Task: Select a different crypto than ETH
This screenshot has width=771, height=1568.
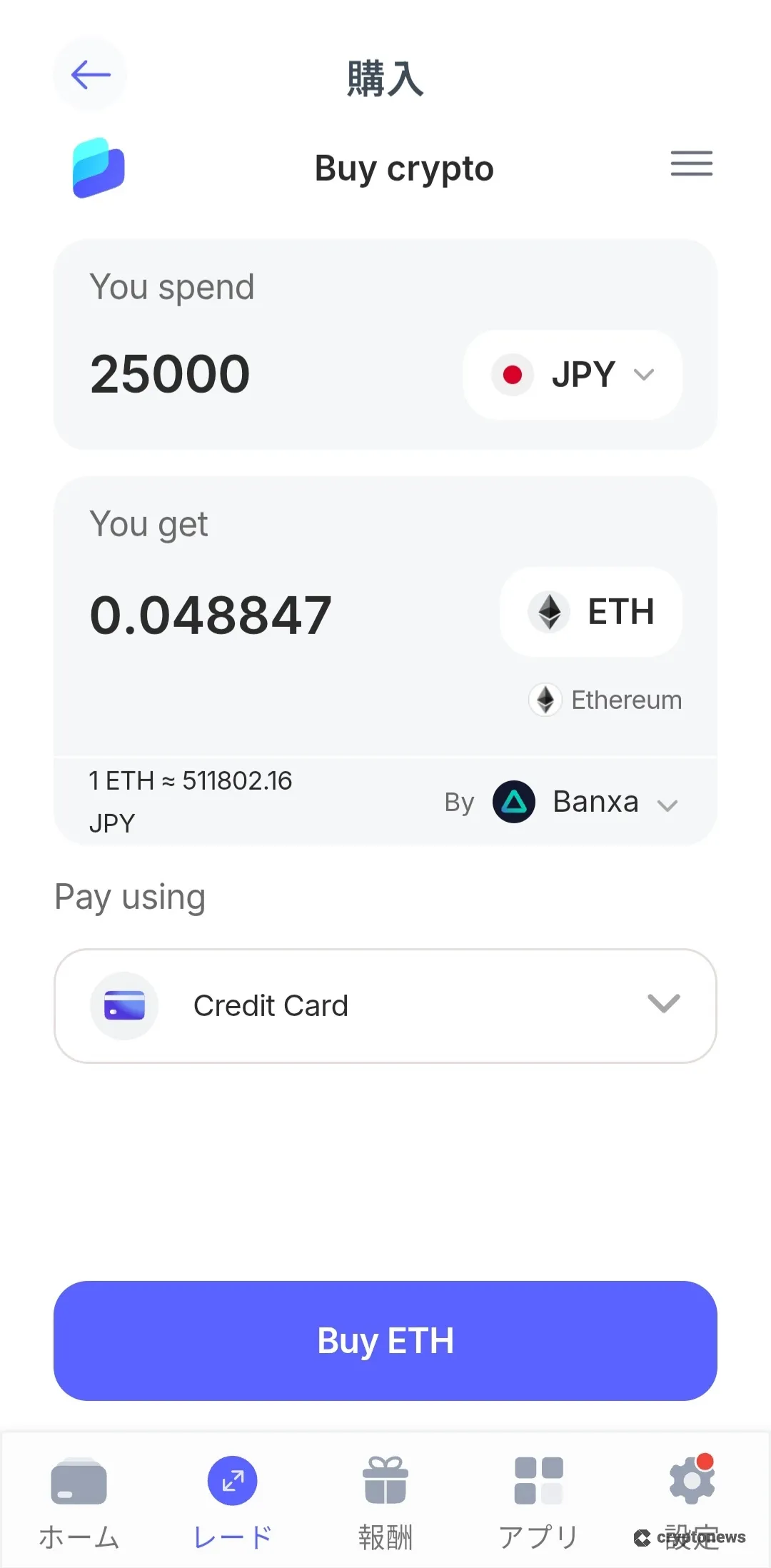Action: [590, 612]
